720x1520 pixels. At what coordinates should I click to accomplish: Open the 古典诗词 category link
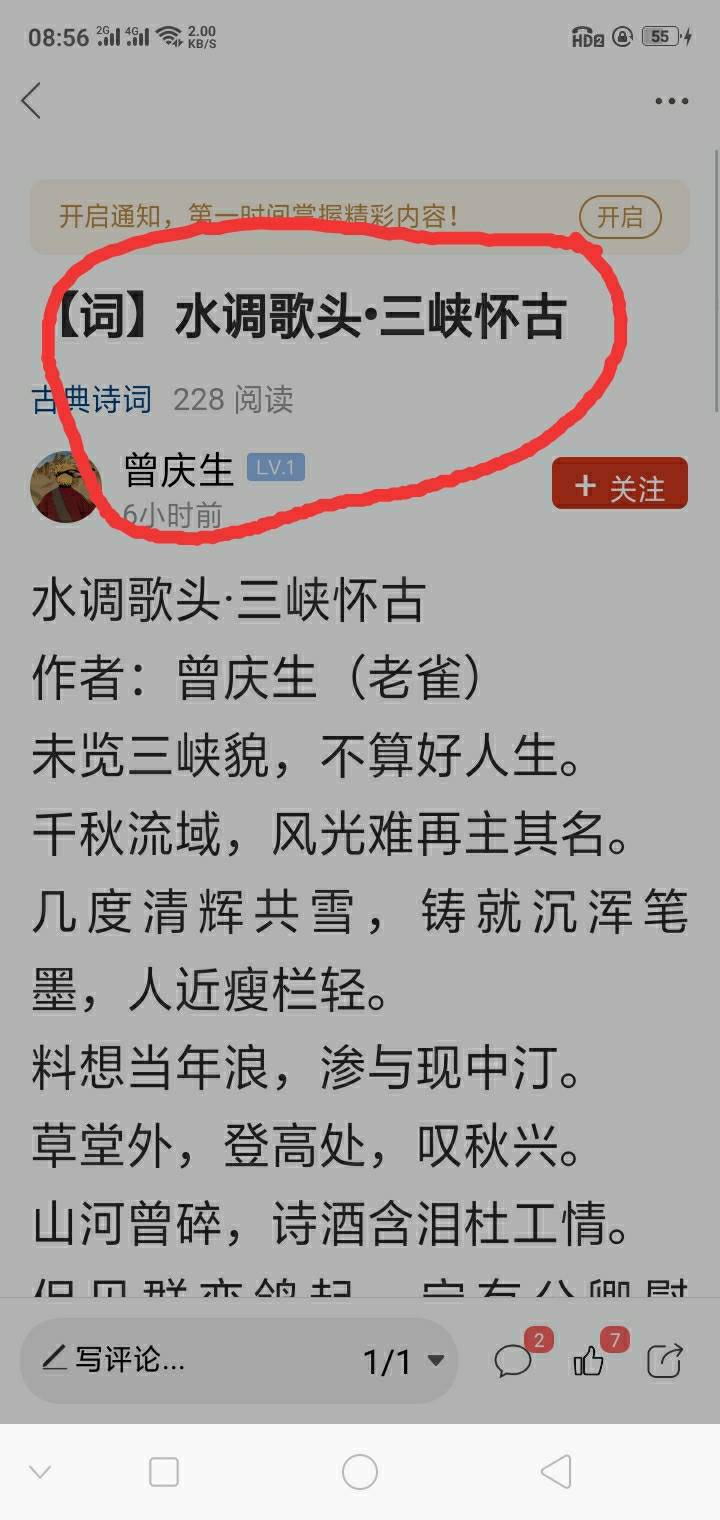[92, 400]
